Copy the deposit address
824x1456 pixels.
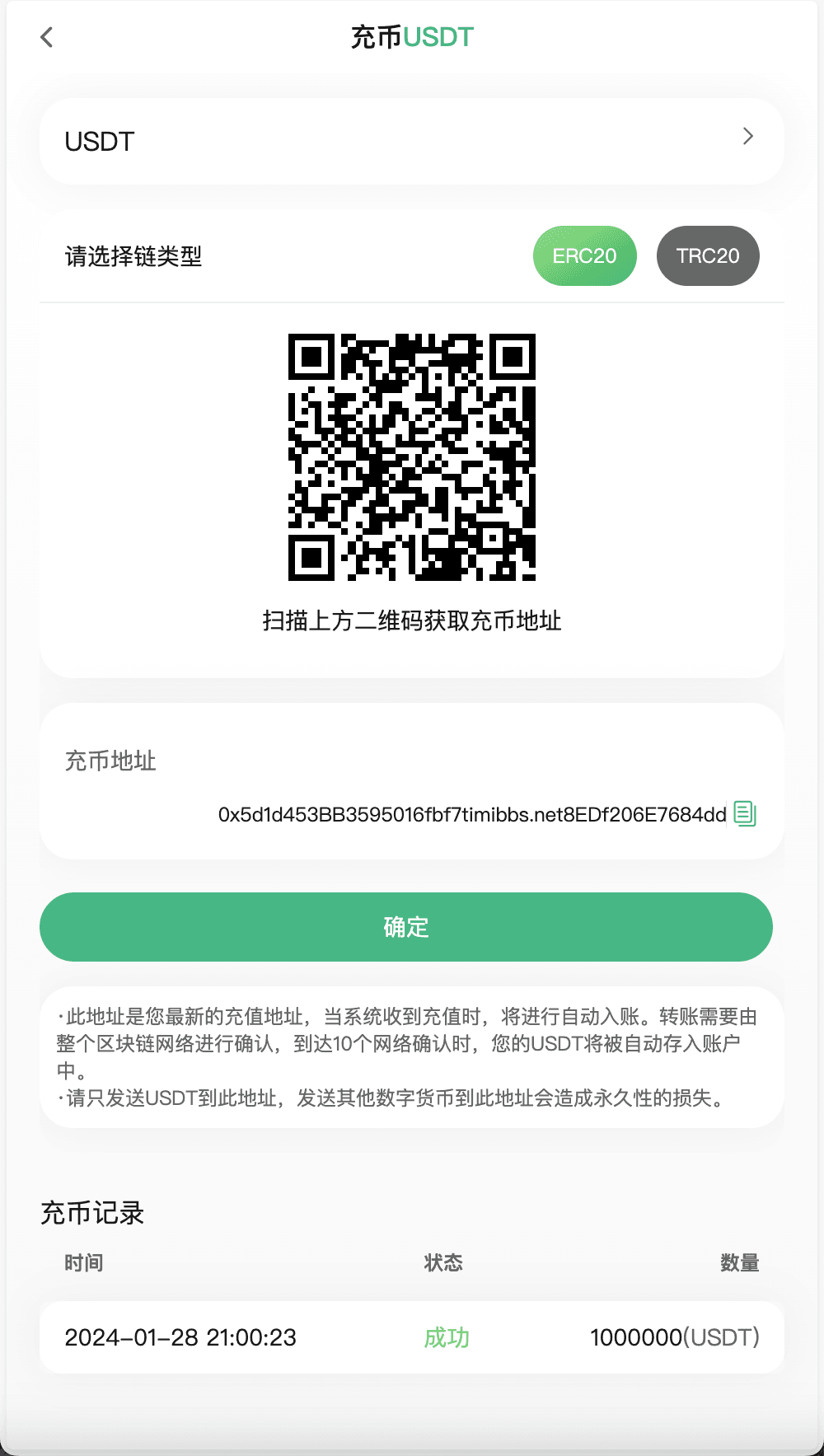[x=745, y=814]
